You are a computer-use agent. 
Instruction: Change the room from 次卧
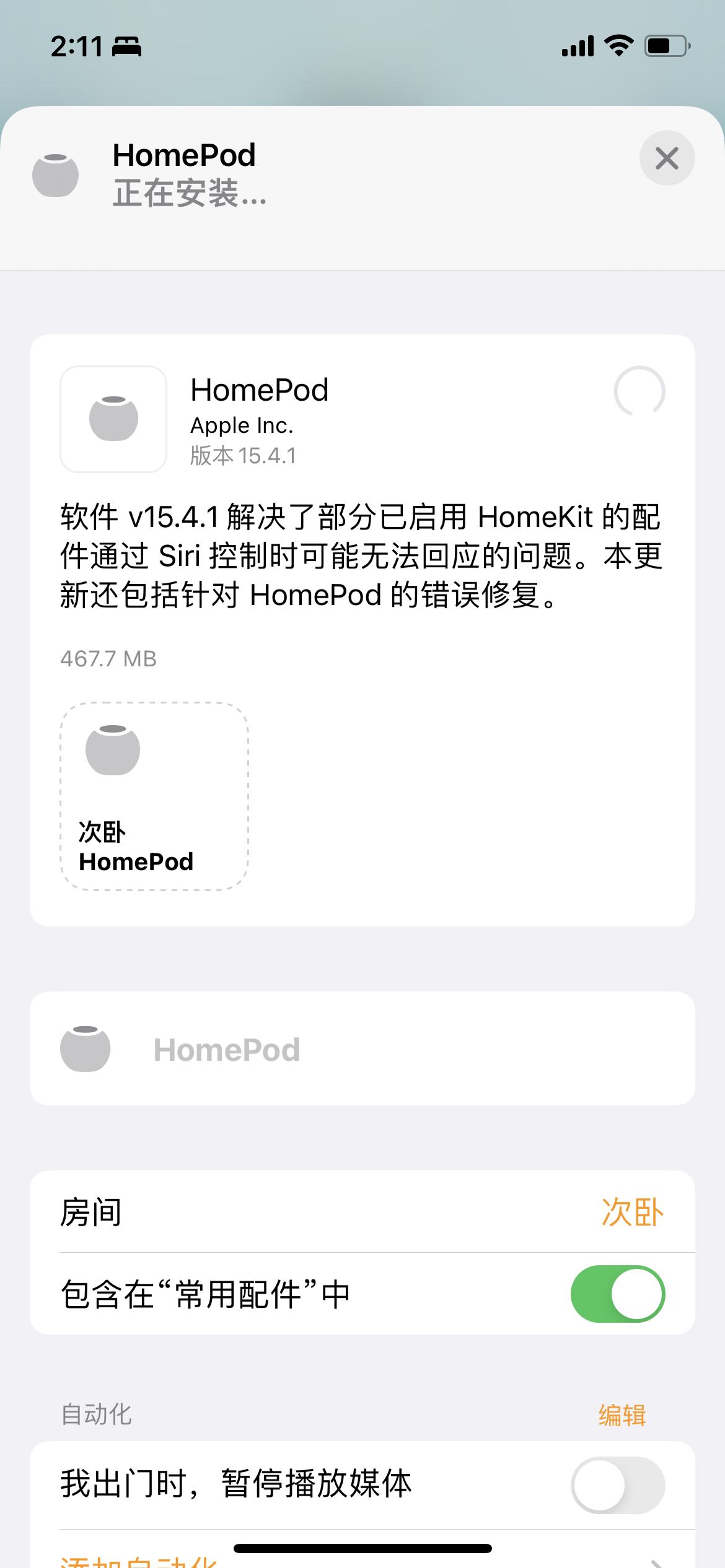[x=631, y=1212]
